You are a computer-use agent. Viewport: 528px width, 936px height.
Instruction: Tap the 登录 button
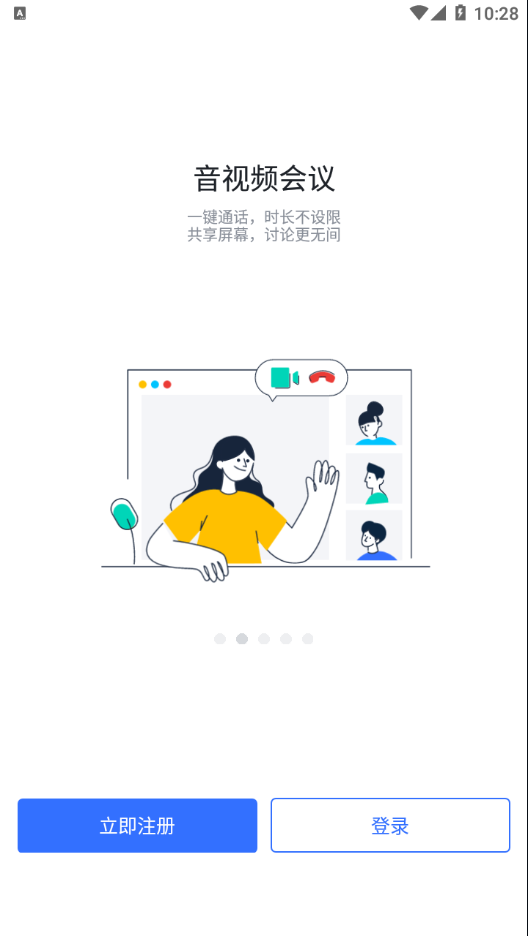click(x=390, y=826)
